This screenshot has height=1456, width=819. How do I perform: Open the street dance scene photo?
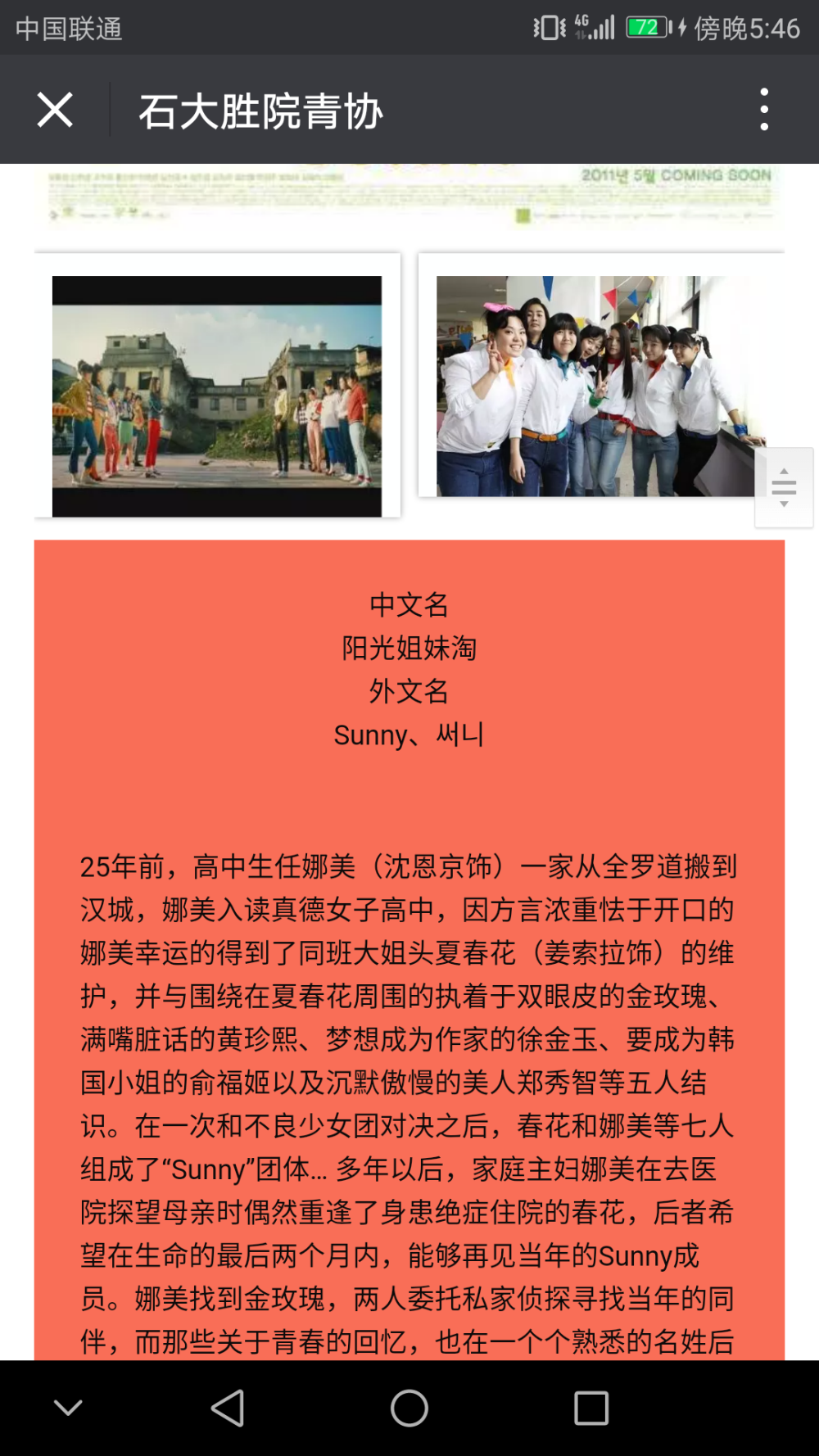click(217, 396)
